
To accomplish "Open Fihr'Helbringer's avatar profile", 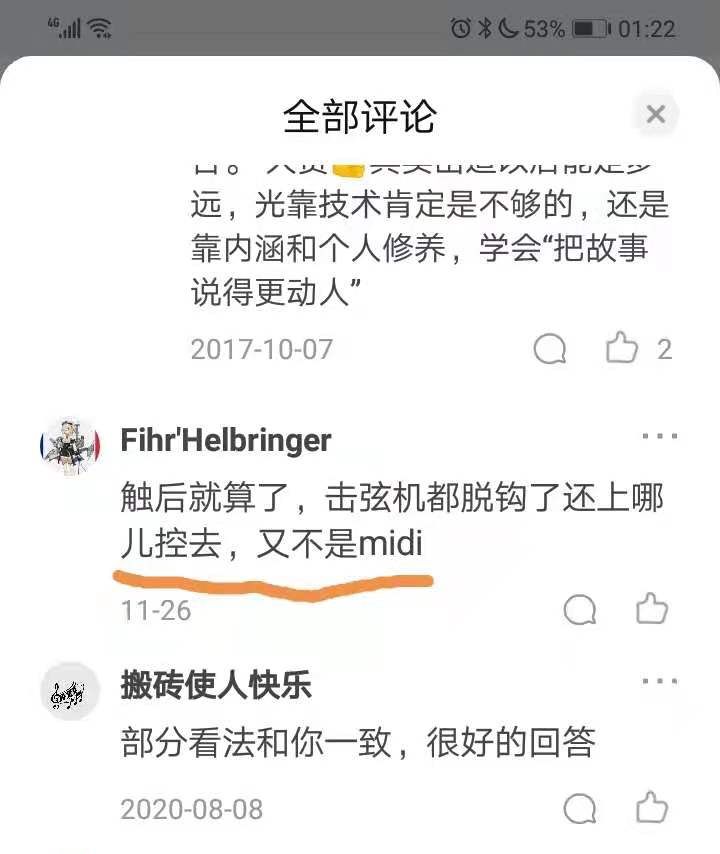I will tap(70, 448).
